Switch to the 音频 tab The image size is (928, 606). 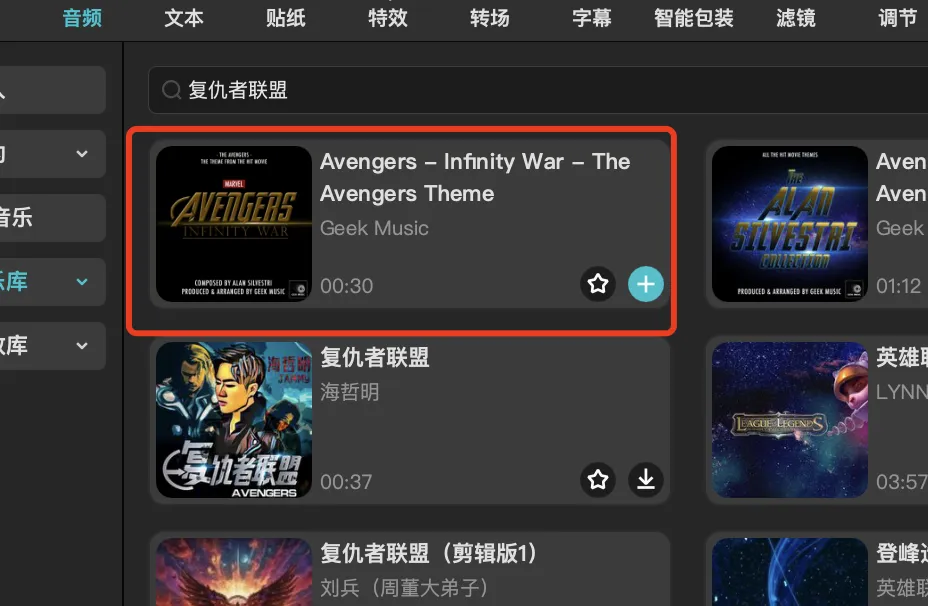click(x=82, y=18)
